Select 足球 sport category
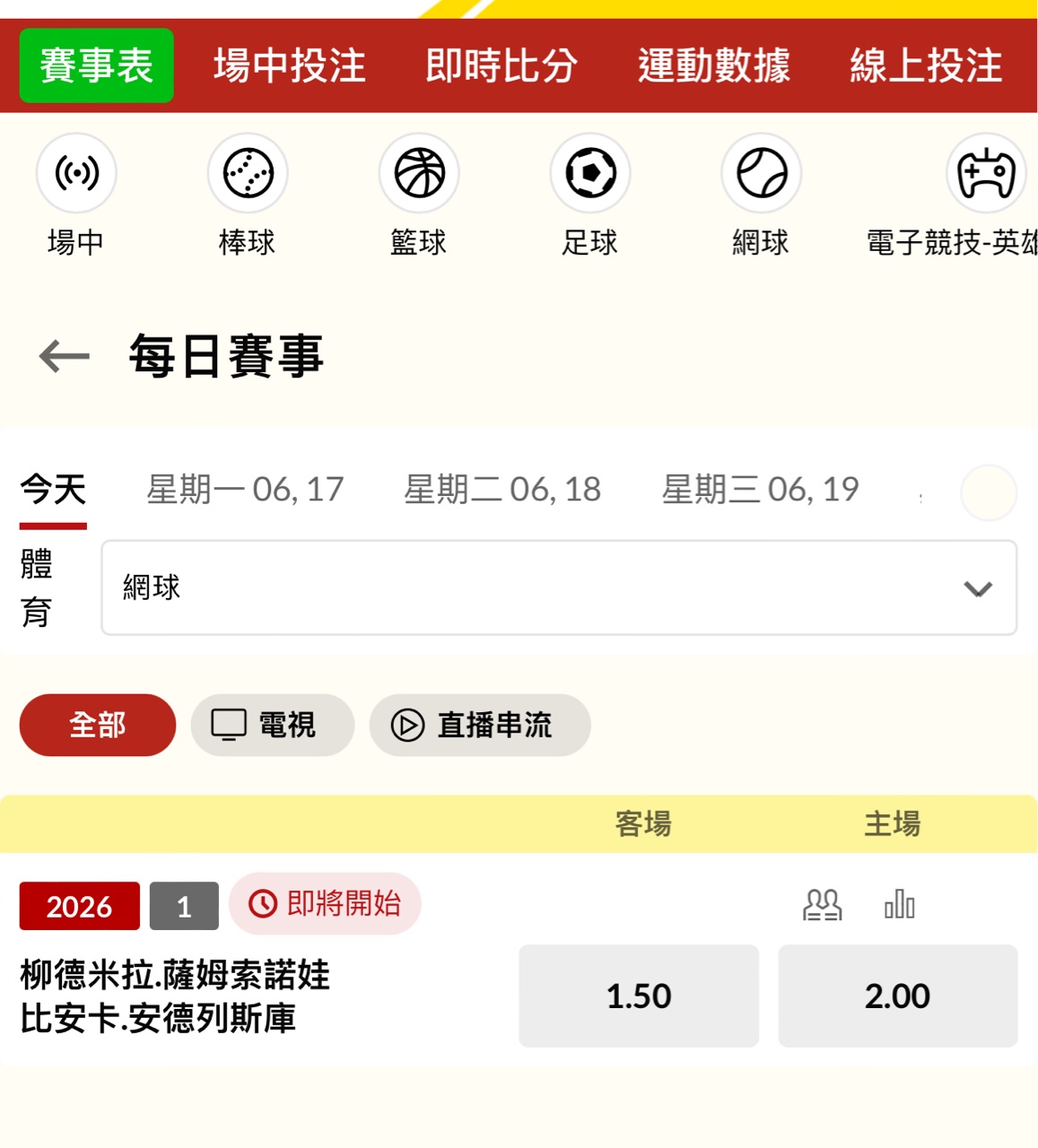 coord(590,173)
